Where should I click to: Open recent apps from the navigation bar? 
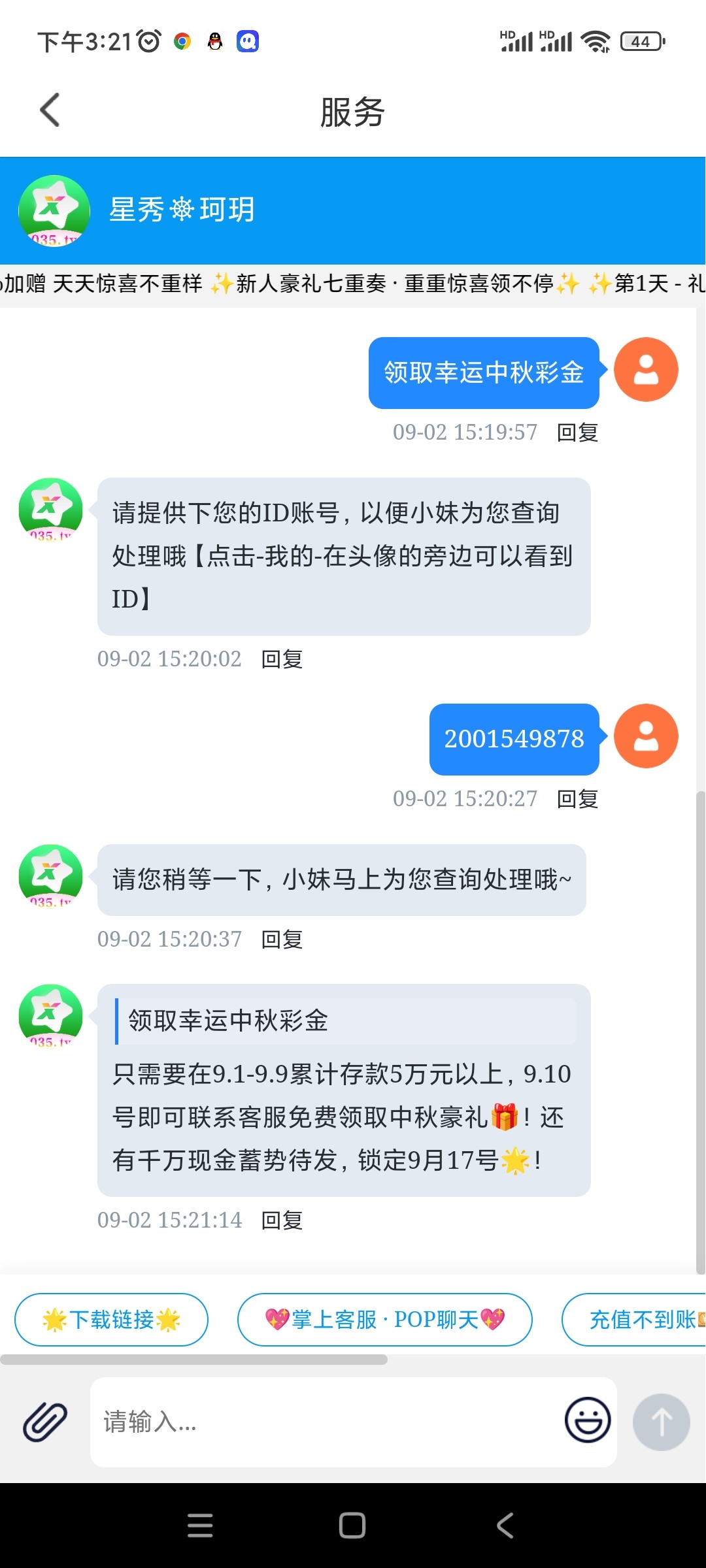[x=200, y=1526]
